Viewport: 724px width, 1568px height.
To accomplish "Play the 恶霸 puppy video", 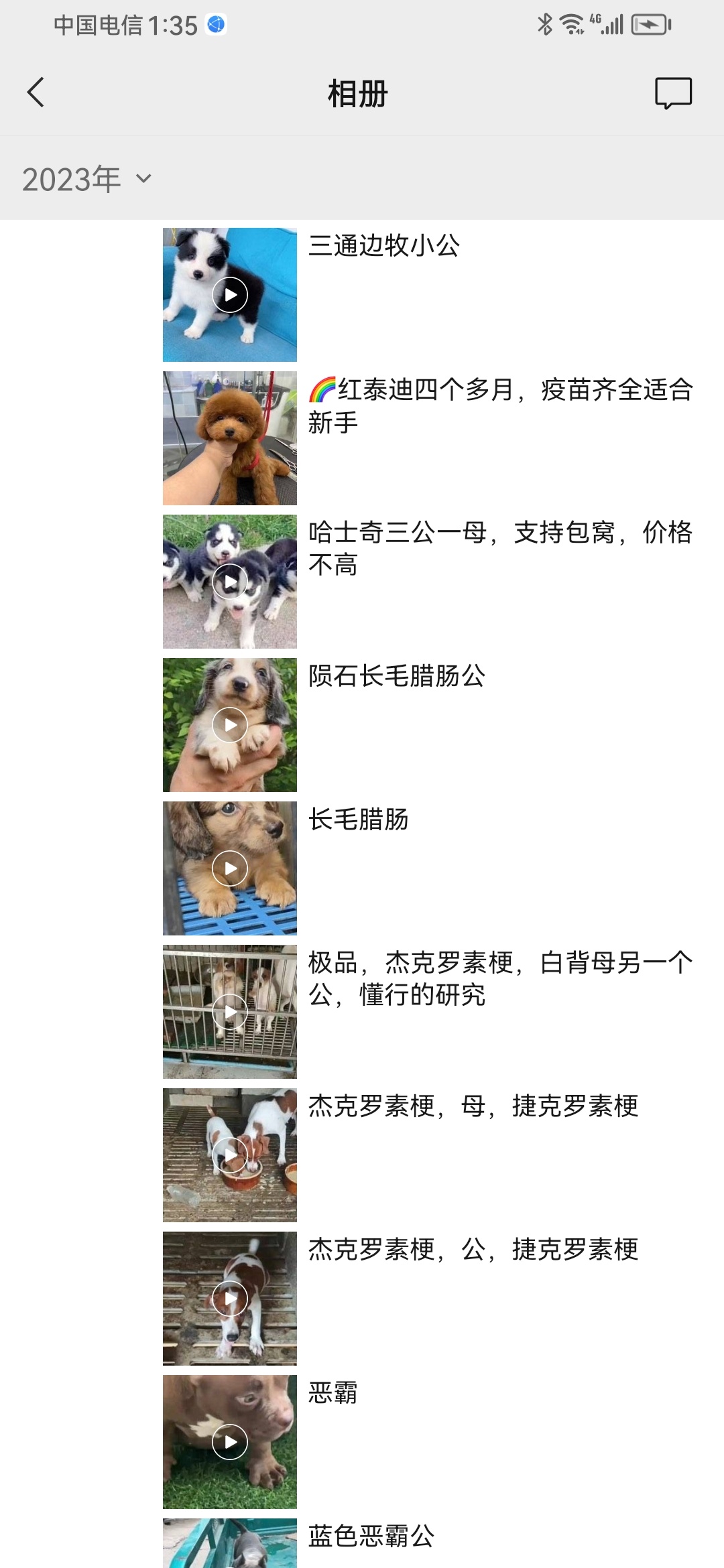I will pyautogui.click(x=230, y=1442).
